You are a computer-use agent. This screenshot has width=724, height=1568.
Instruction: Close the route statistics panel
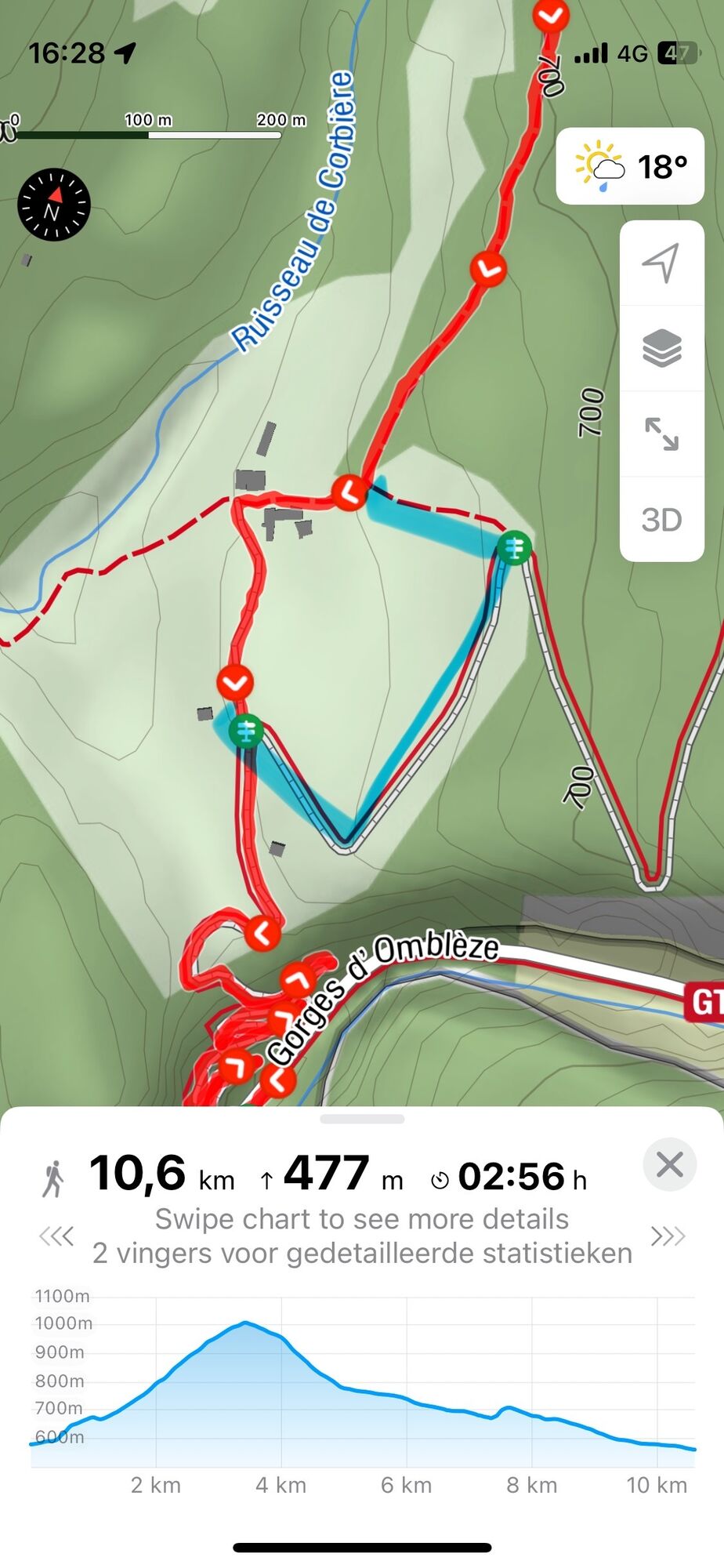point(669,1164)
